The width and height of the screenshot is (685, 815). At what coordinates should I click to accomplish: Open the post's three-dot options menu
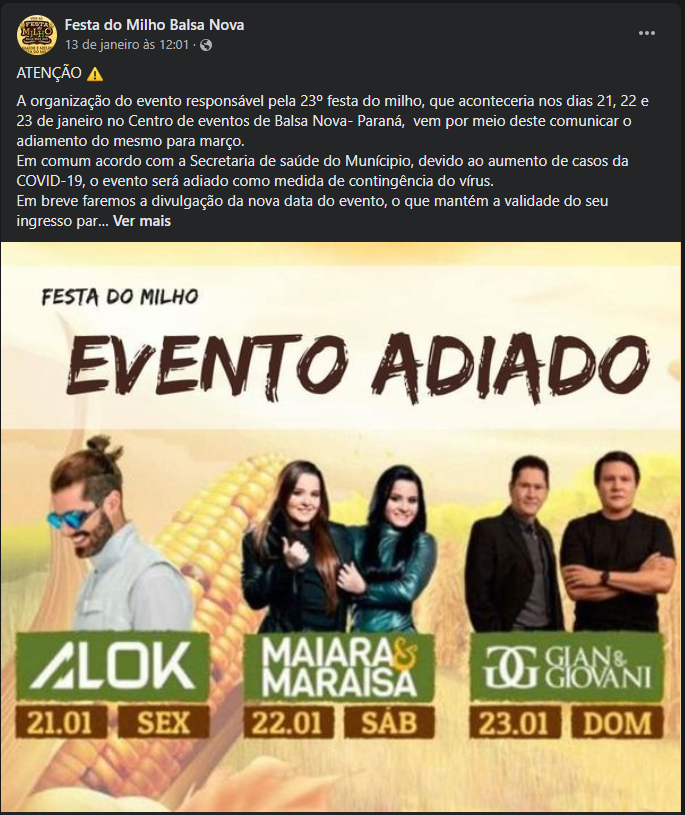click(647, 32)
